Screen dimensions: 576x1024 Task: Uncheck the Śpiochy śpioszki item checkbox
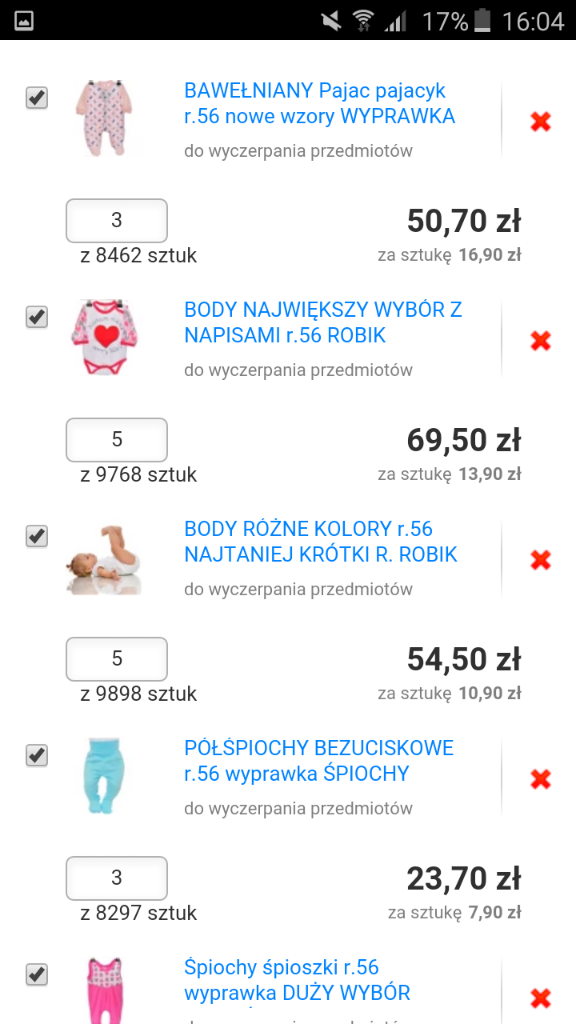[37, 975]
